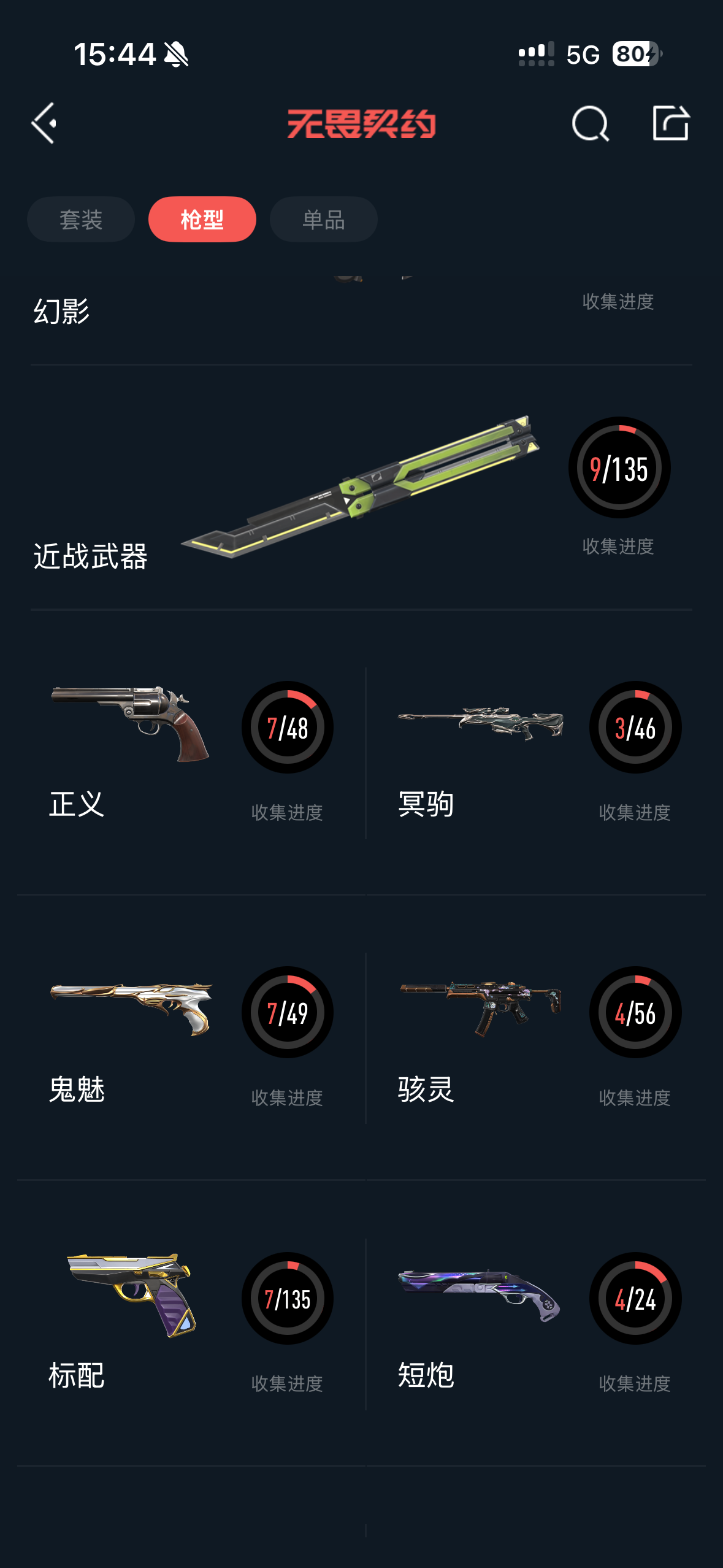Select the 枪型 tab

point(202,219)
